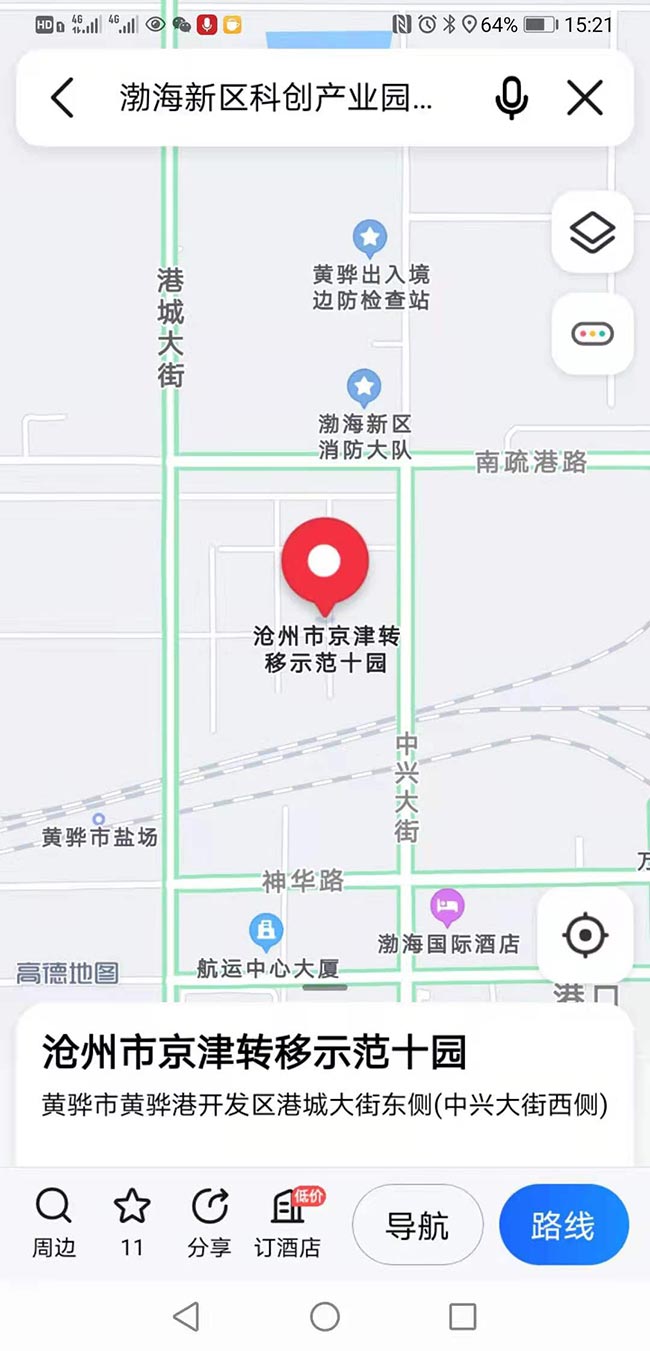Plan a route with 路线 button

(x=563, y=1226)
